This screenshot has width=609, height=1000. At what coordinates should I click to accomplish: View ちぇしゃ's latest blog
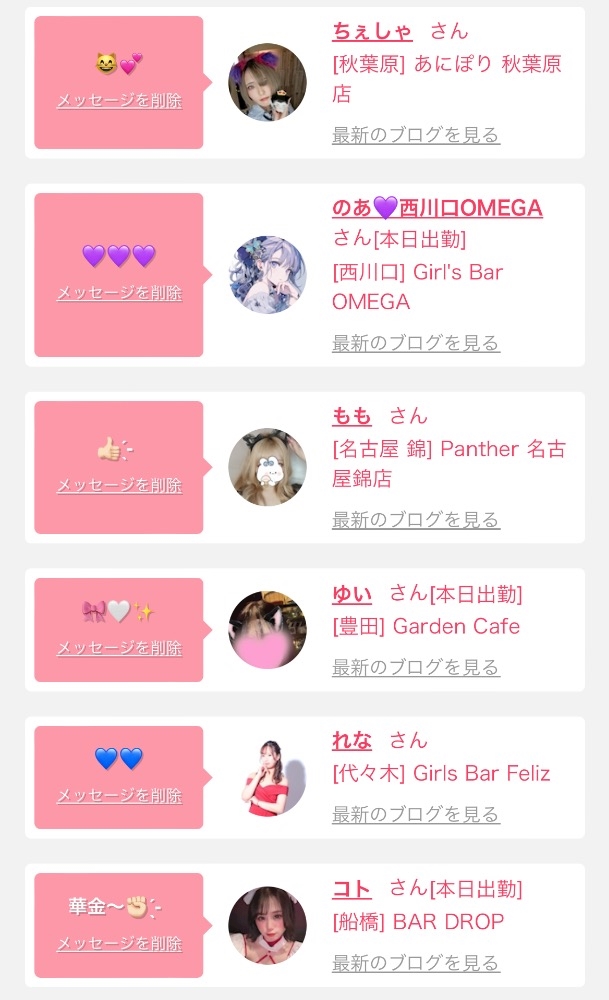pyautogui.click(x=415, y=135)
